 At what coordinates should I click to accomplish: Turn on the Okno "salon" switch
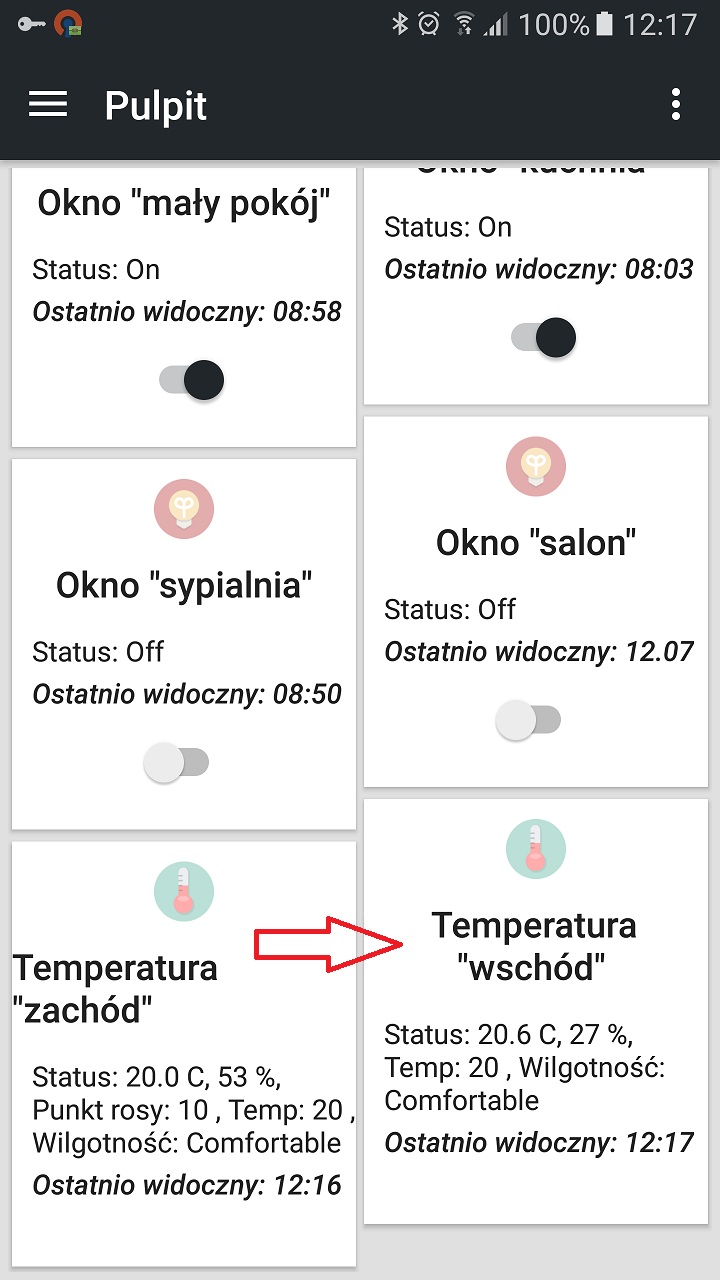click(528, 720)
